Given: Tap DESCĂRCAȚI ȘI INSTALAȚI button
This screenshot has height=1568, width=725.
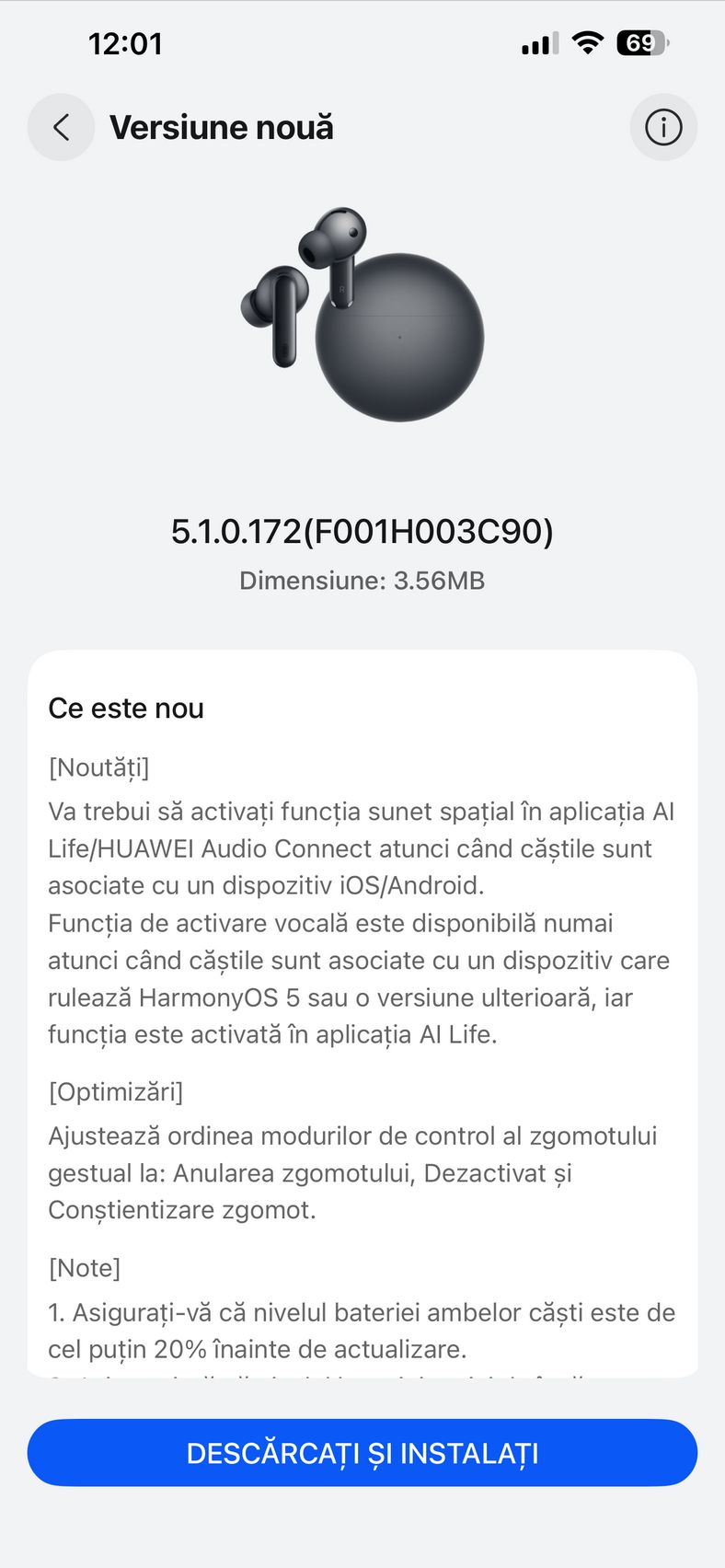Looking at the screenshot, I should tap(362, 1452).
